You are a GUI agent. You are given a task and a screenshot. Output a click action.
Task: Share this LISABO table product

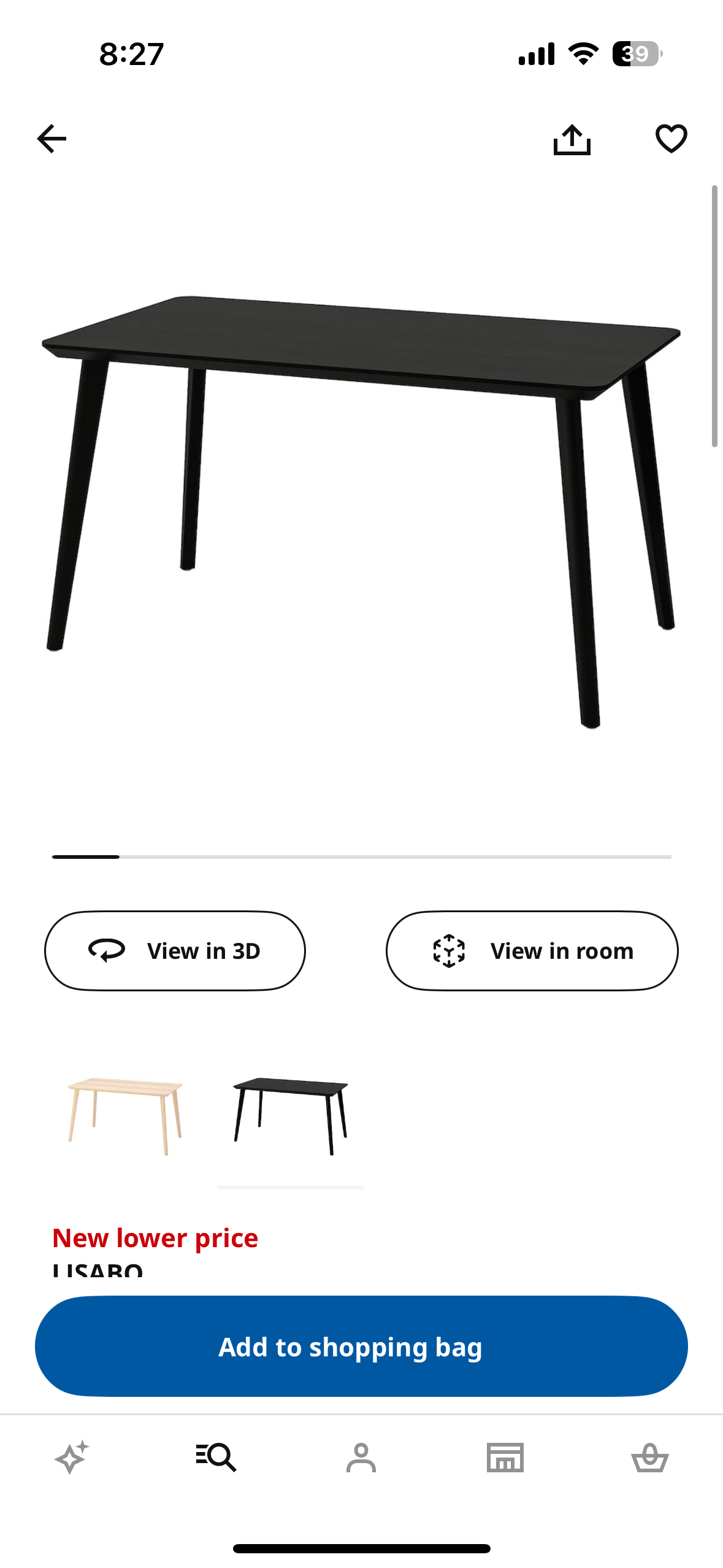click(572, 139)
